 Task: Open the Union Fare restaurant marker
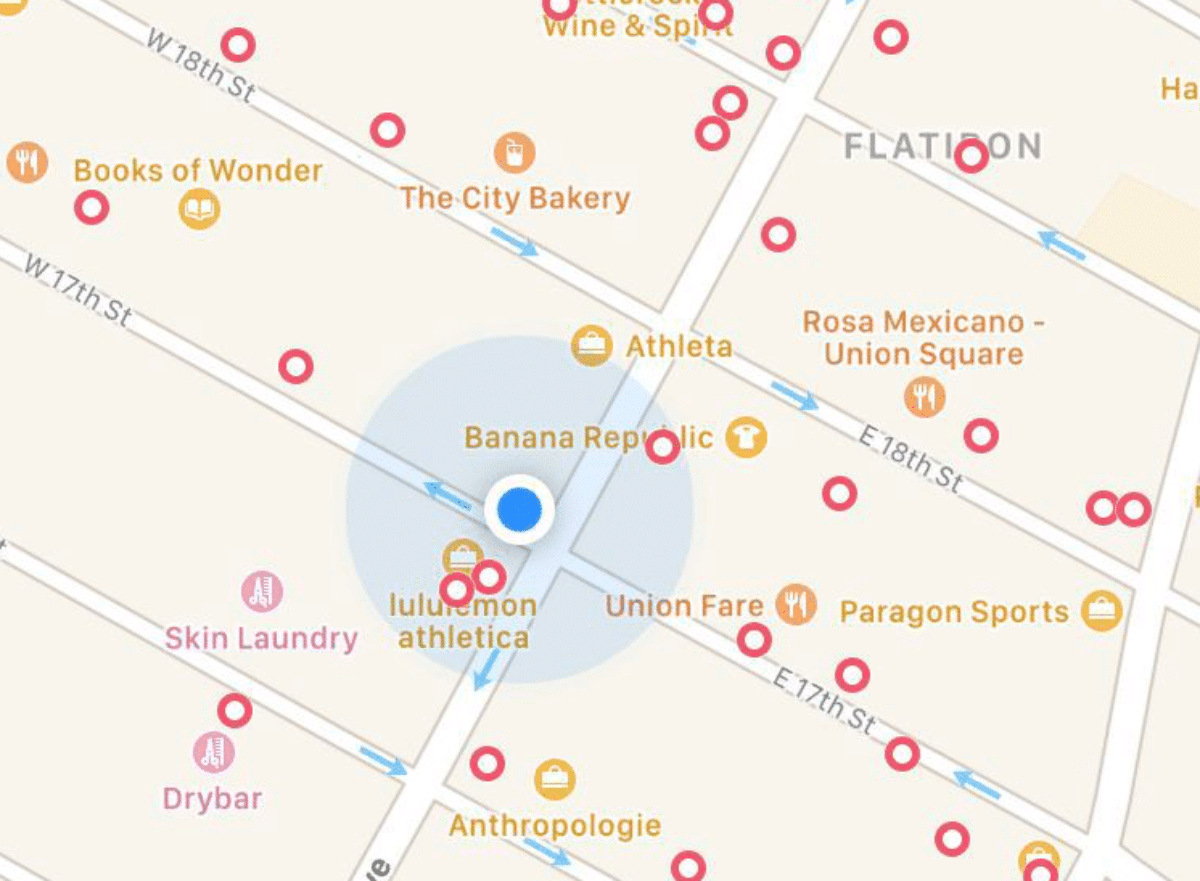pos(796,604)
